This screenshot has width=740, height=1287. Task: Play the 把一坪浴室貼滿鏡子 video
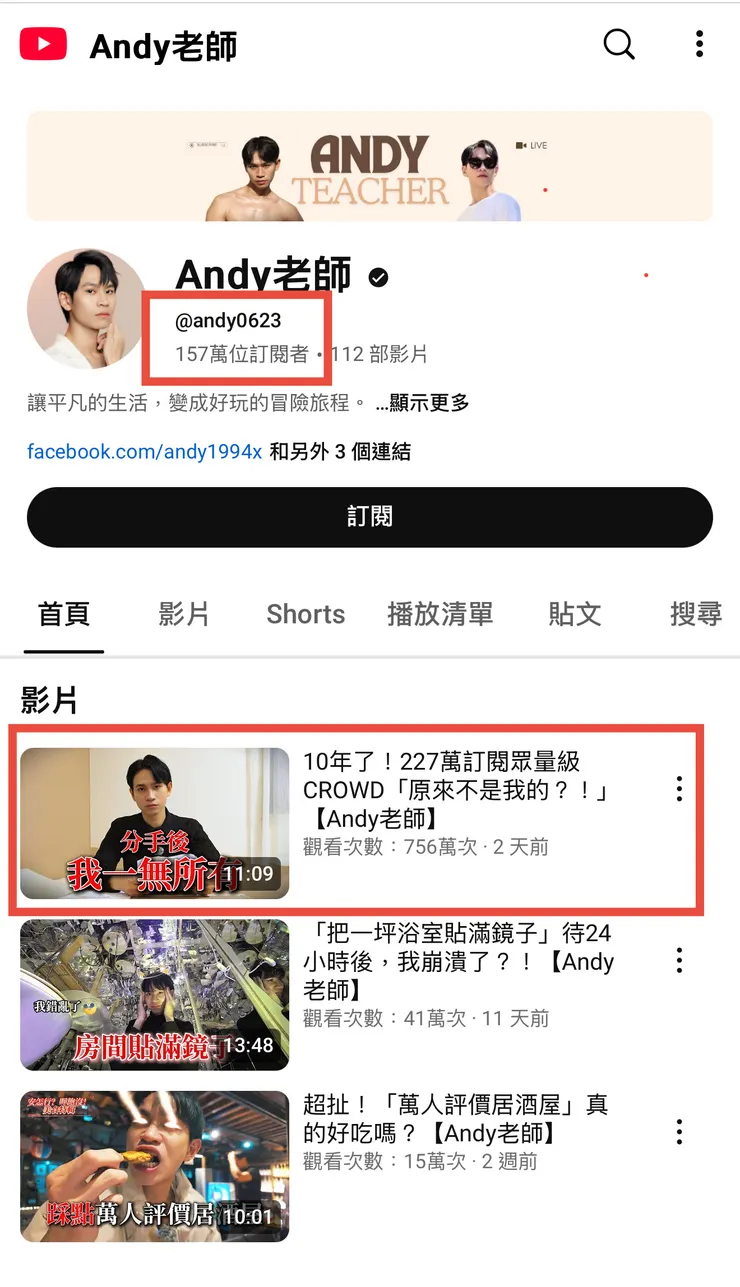point(155,995)
